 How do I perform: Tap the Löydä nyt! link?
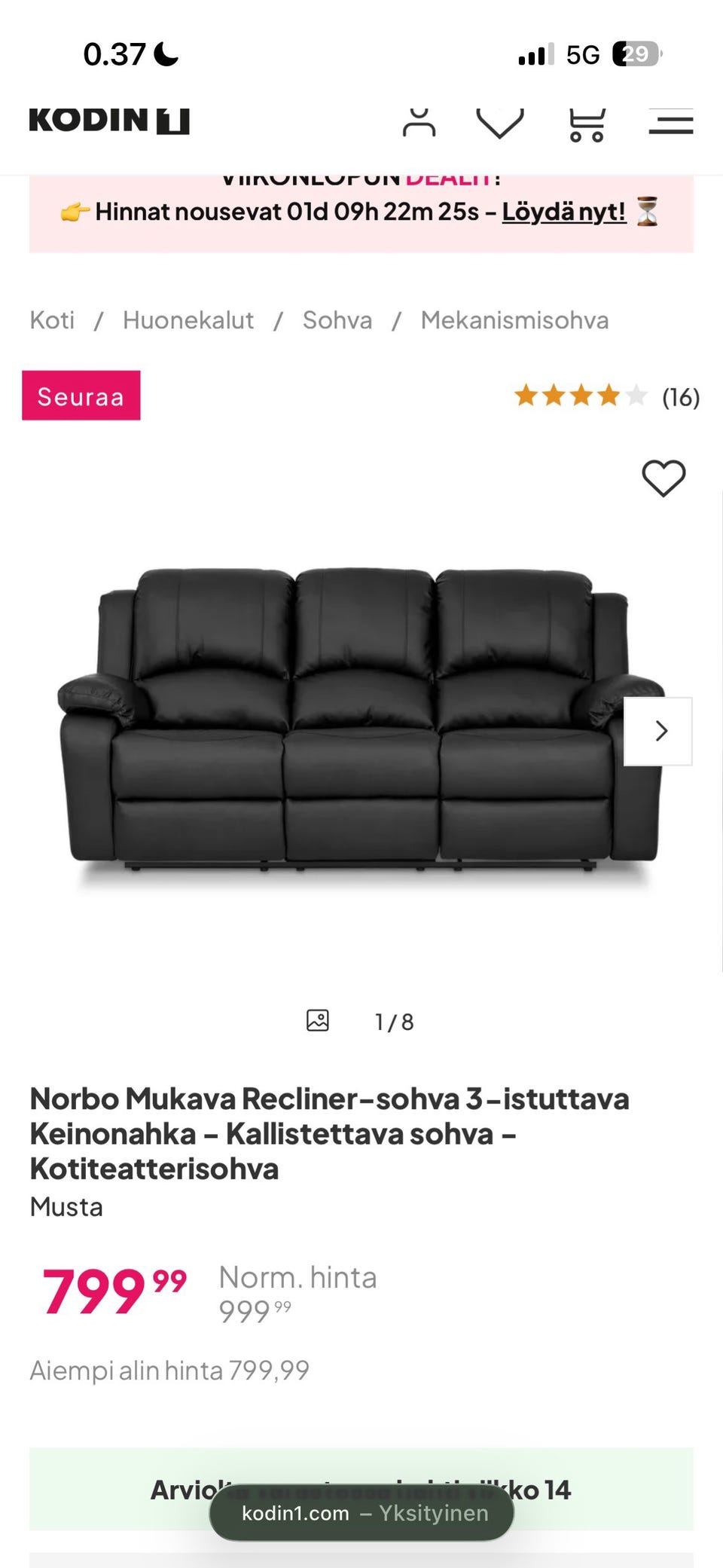[563, 212]
